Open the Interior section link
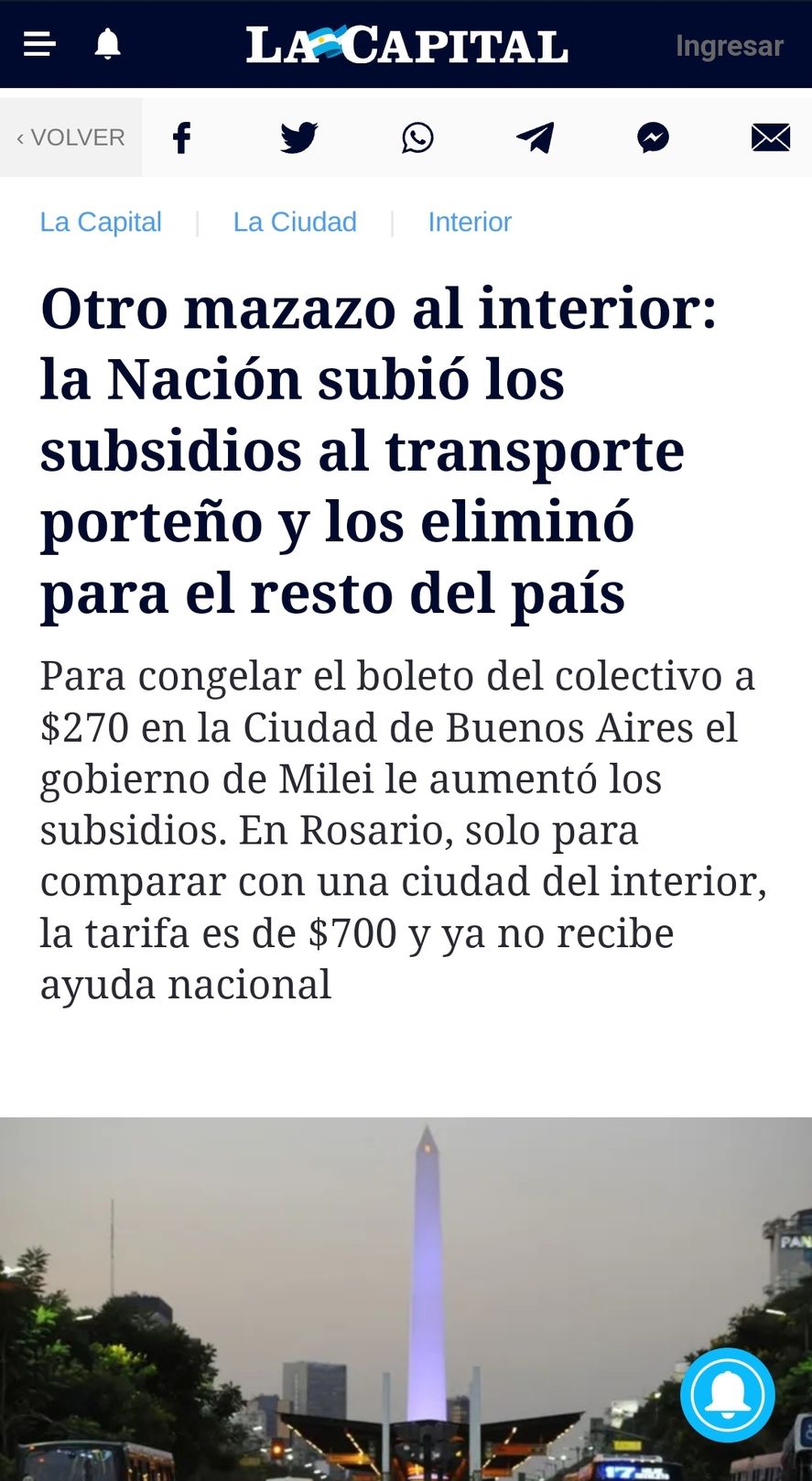Screen dimensions: 812x1481 (x=470, y=222)
